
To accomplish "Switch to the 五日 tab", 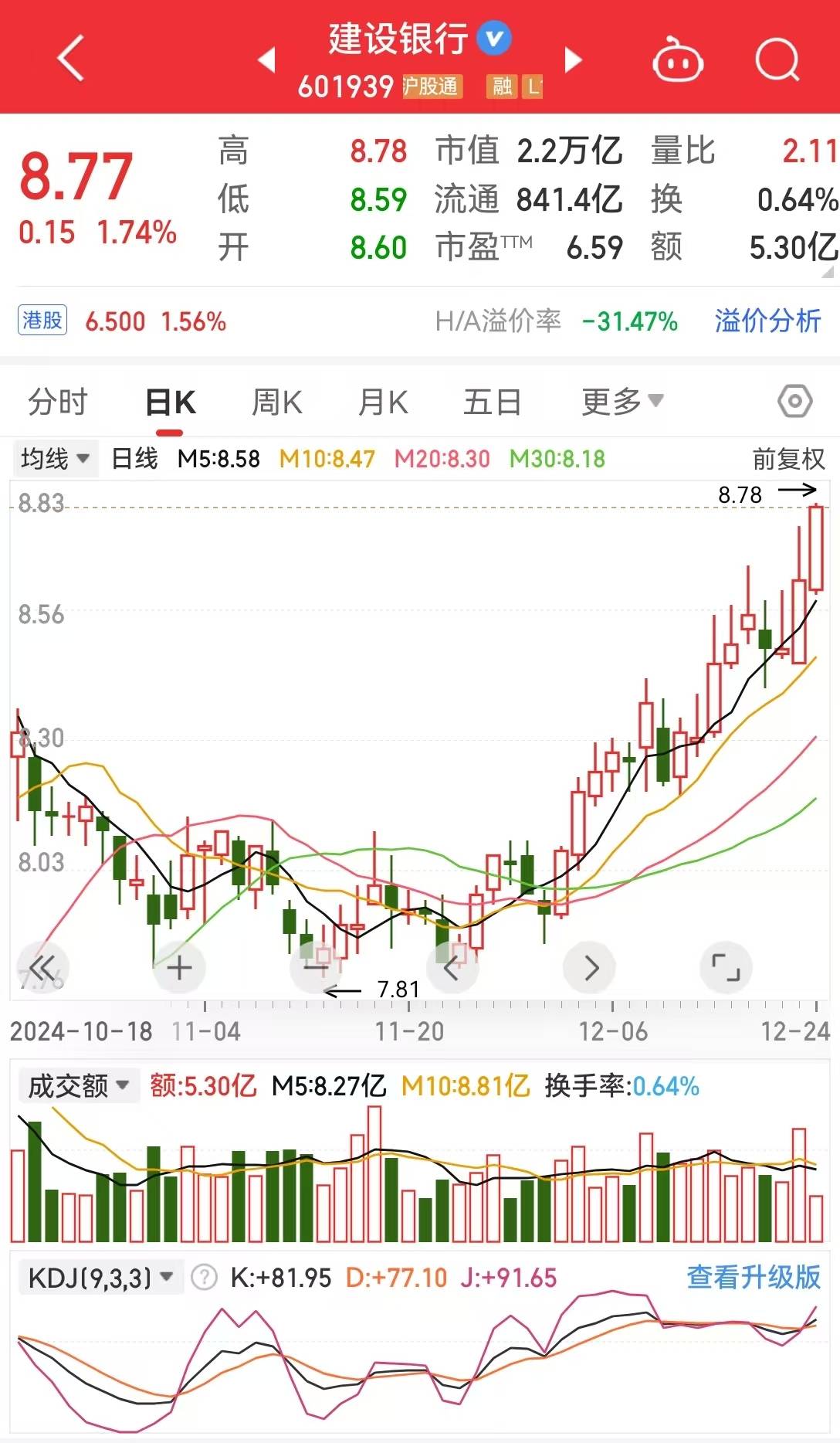I will coord(492,402).
